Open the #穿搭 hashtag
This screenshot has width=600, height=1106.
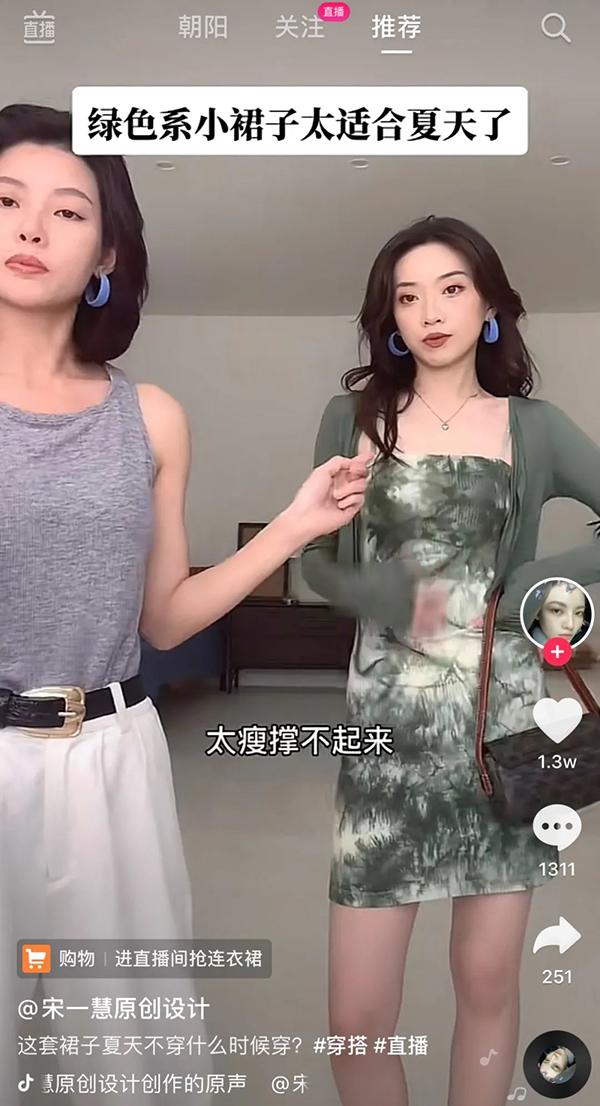click(x=339, y=1045)
